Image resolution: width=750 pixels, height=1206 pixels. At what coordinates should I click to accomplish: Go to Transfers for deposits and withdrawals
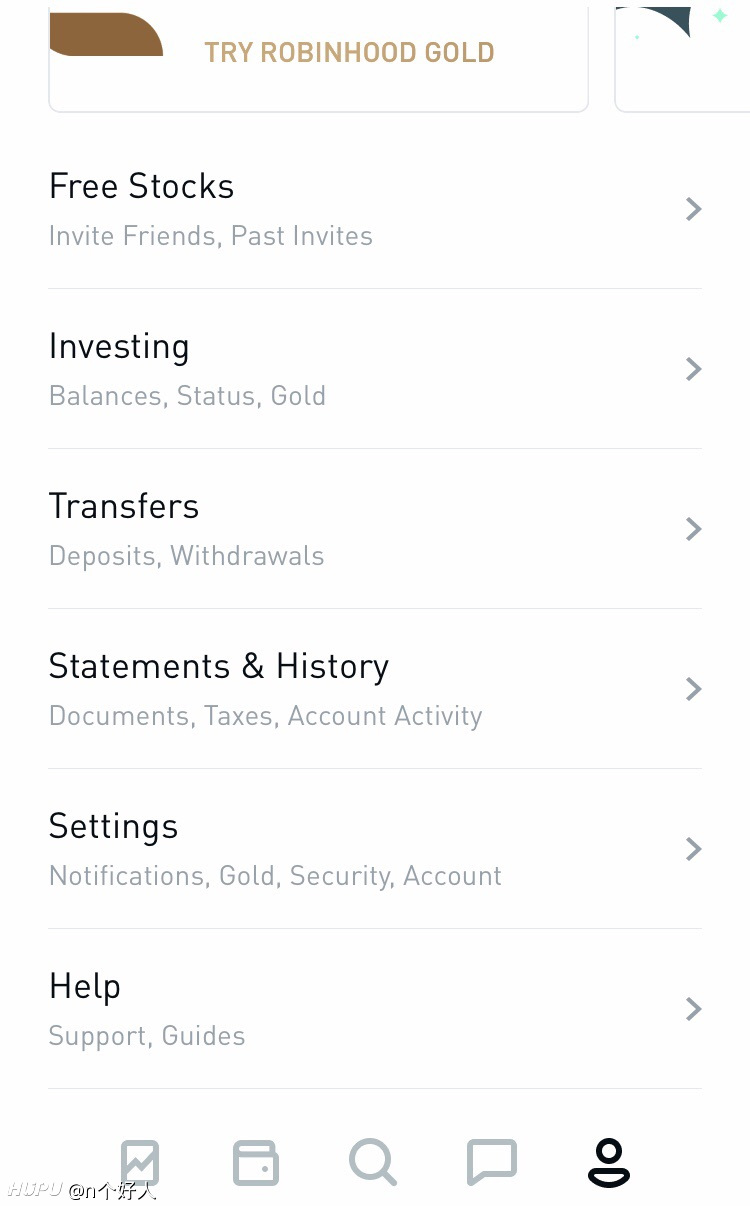pyautogui.click(x=375, y=529)
